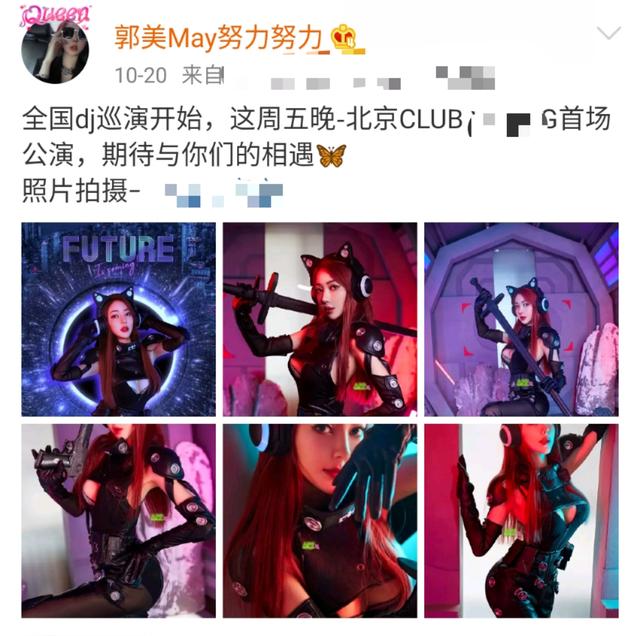Viewport: 640px width, 636px height.
Task: Open the photo seated in octagonal doorway
Action: pos(521,319)
